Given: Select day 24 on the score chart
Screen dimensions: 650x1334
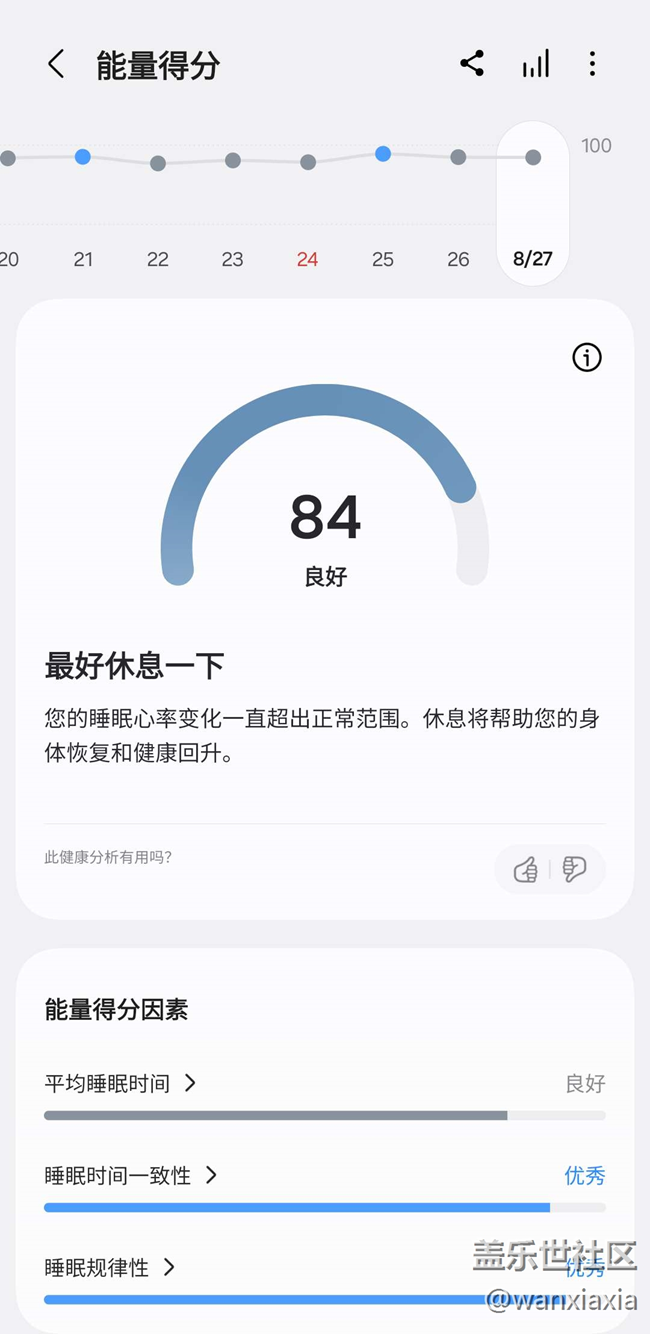Looking at the screenshot, I should [x=308, y=205].
